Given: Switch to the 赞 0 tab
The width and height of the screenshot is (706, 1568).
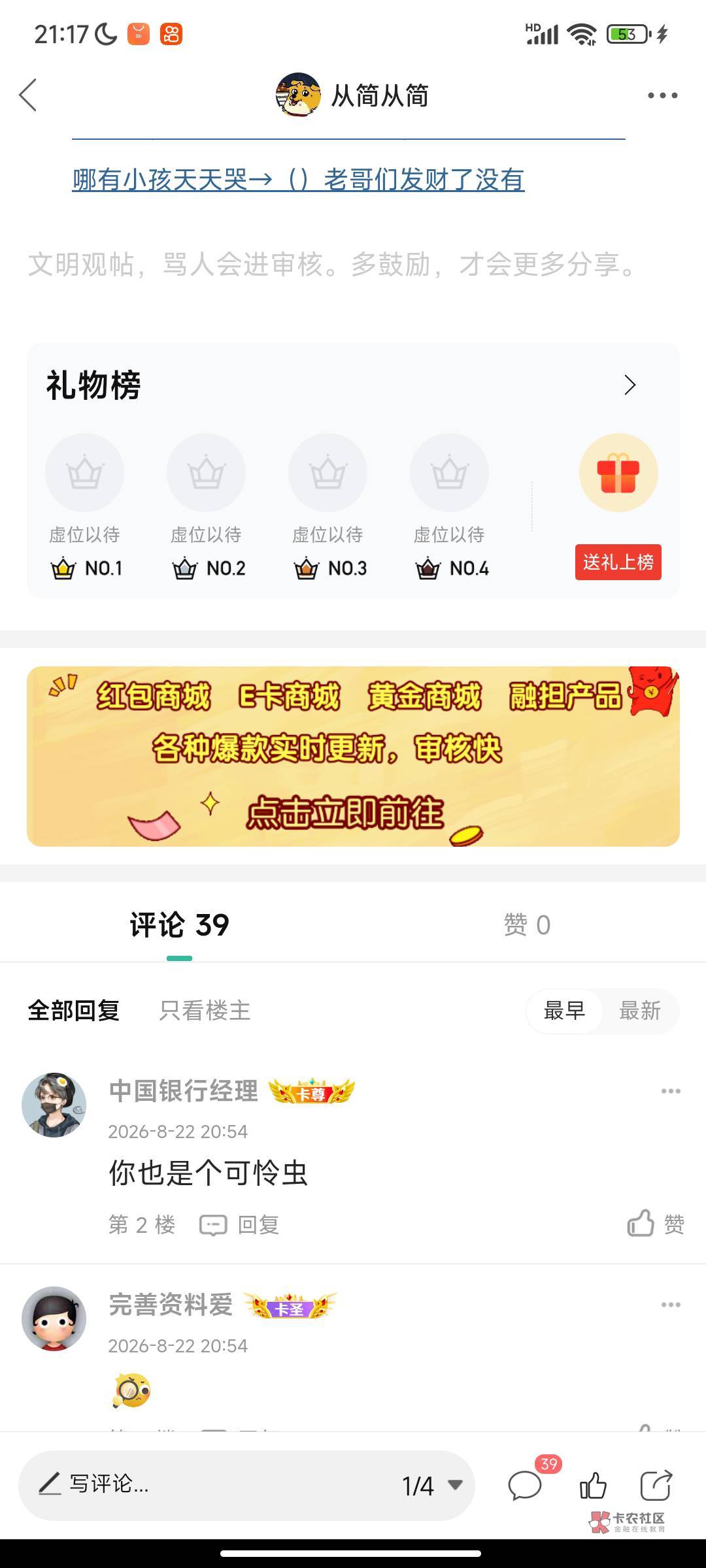Looking at the screenshot, I should 527,924.
